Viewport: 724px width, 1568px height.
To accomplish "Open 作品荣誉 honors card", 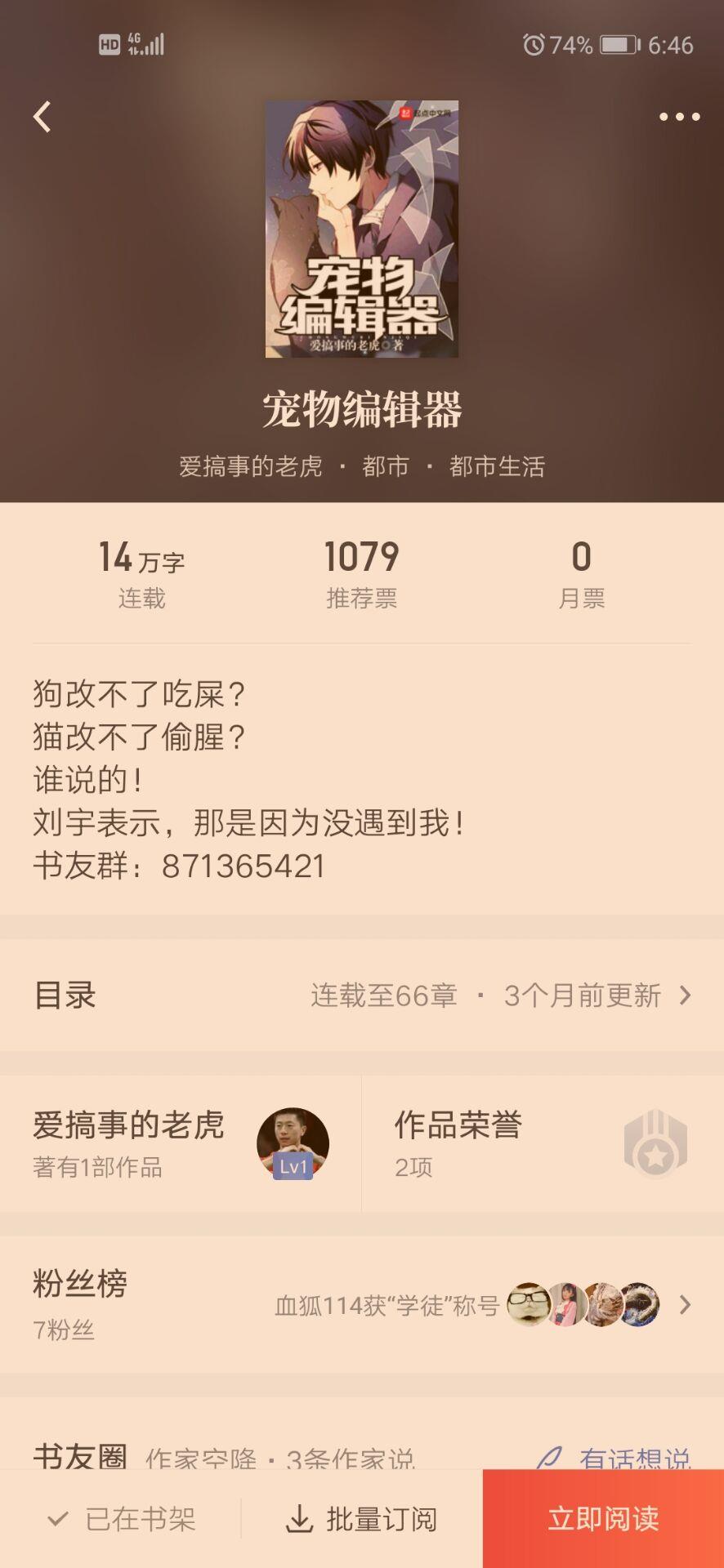I will 542,1143.
